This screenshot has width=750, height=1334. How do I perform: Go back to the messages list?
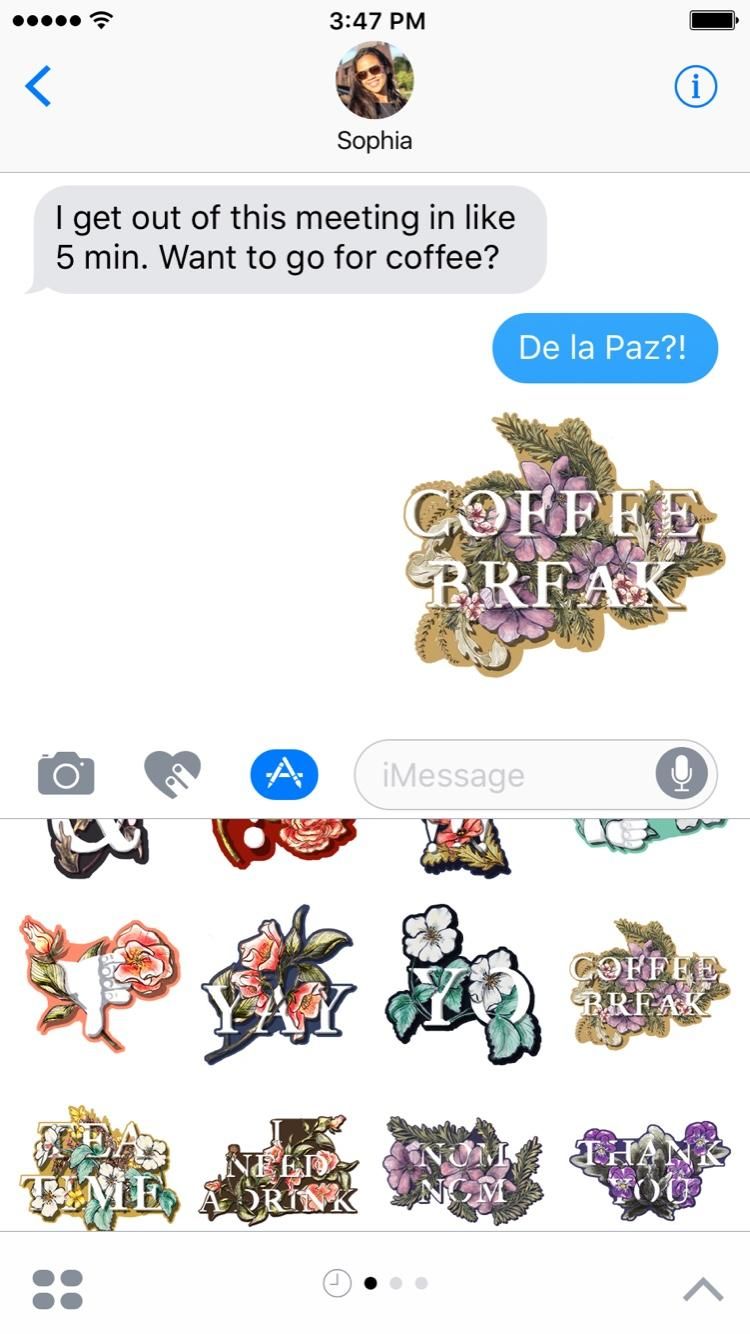38,87
